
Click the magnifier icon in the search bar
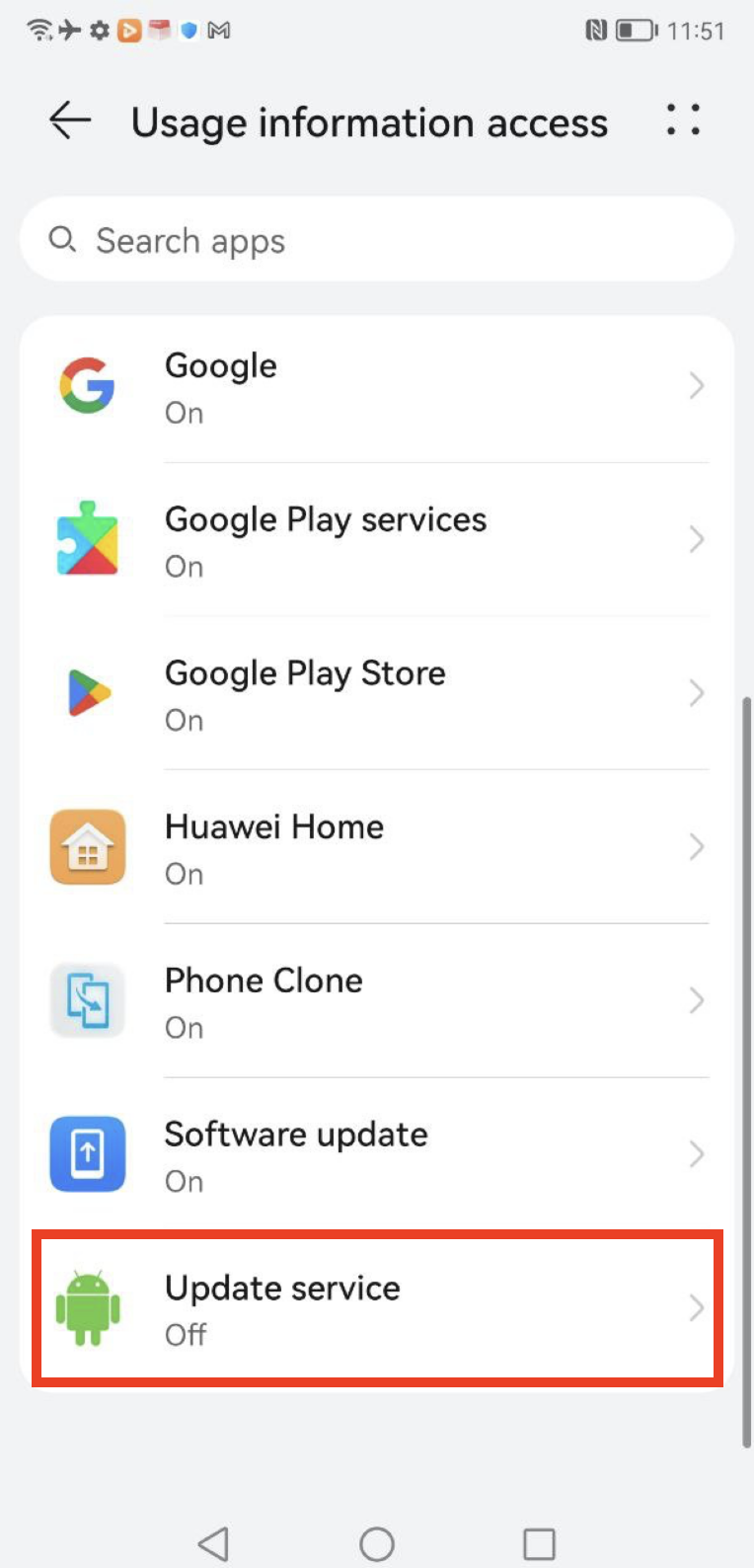pos(62,239)
